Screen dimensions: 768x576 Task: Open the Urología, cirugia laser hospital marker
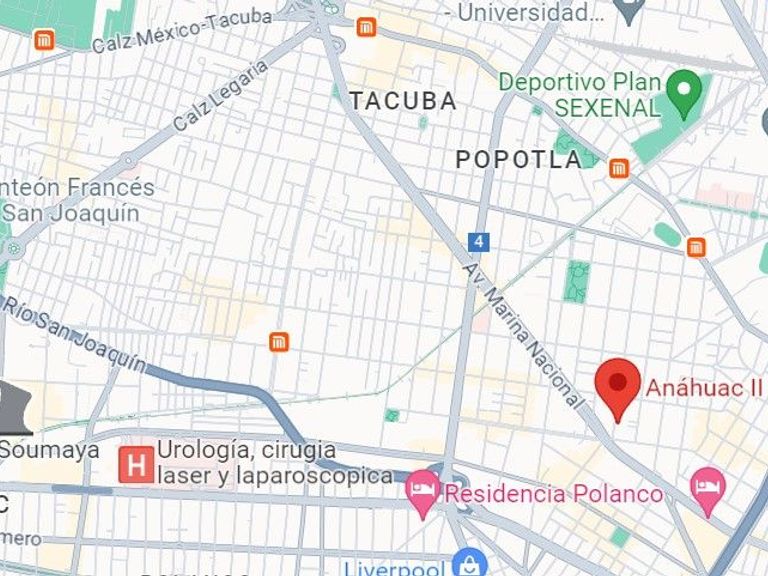pyautogui.click(x=137, y=464)
